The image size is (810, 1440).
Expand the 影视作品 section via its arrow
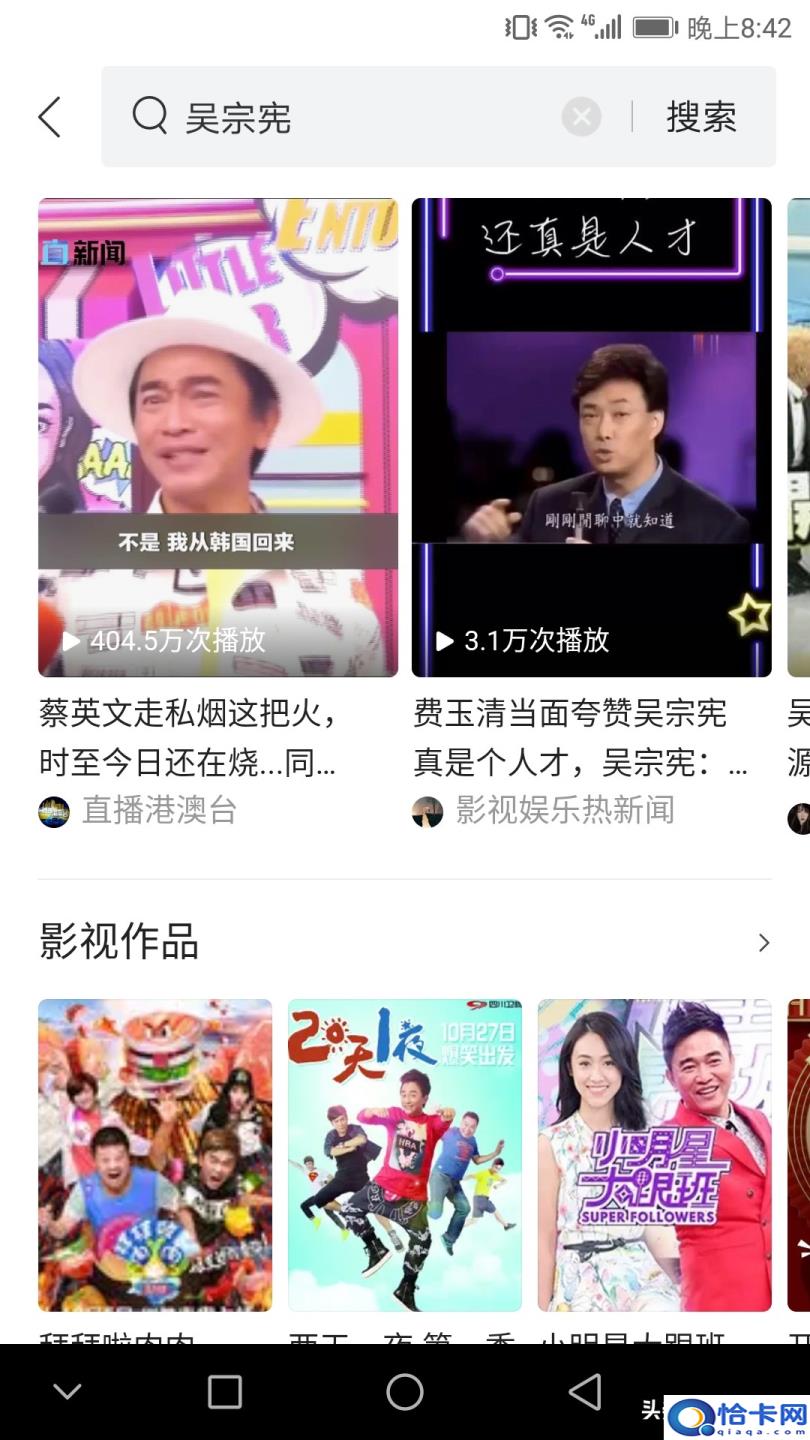coord(763,942)
